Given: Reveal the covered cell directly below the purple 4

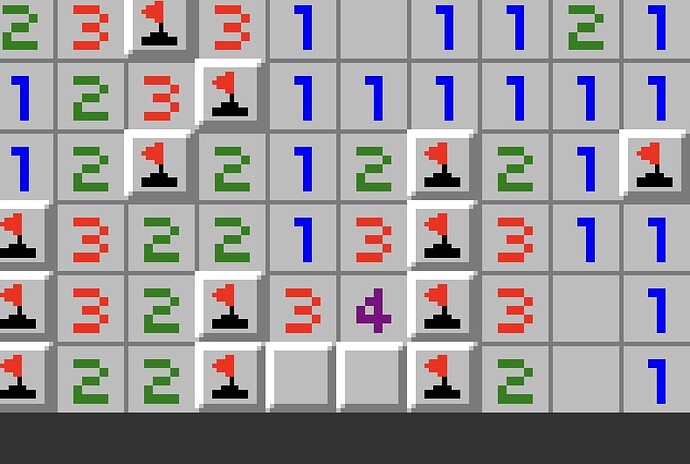Looking at the screenshot, I should pyautogui.click(x=372, y=377).
